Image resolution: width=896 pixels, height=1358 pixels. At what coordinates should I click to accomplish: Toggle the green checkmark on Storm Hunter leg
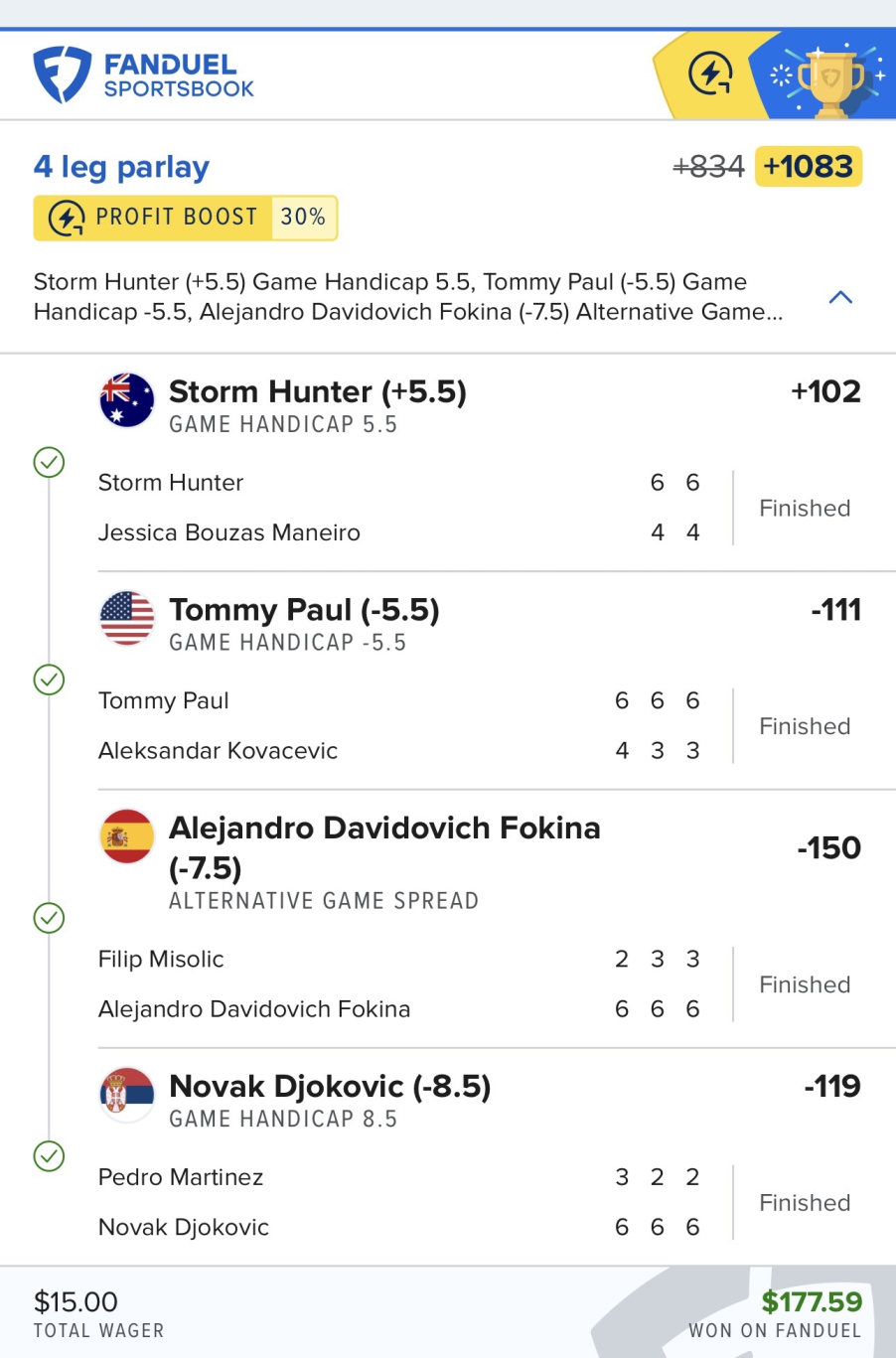pyautogui.click(x=48, y=462)
